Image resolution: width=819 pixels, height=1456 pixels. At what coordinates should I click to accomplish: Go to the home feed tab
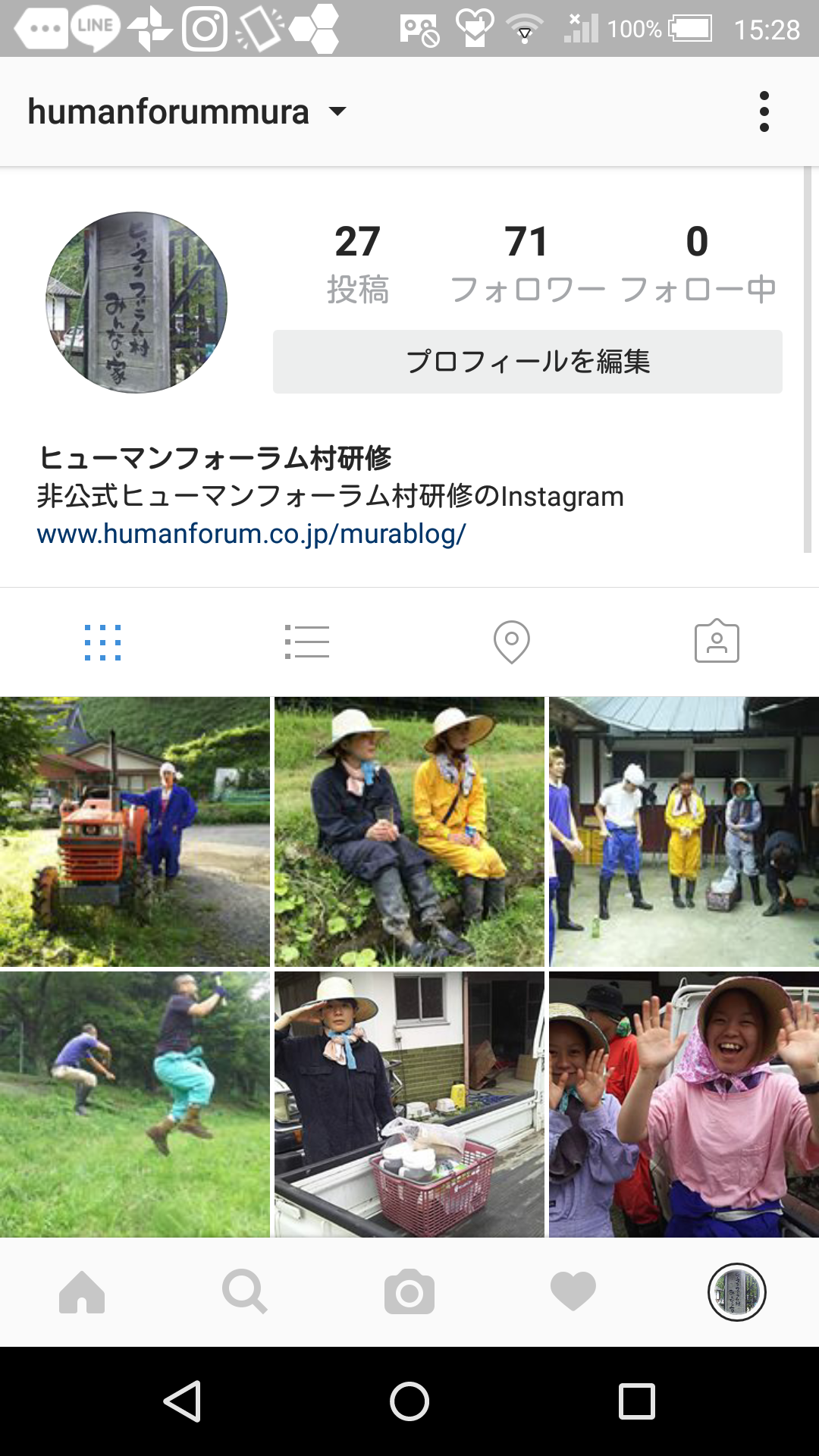point(82,1292)
